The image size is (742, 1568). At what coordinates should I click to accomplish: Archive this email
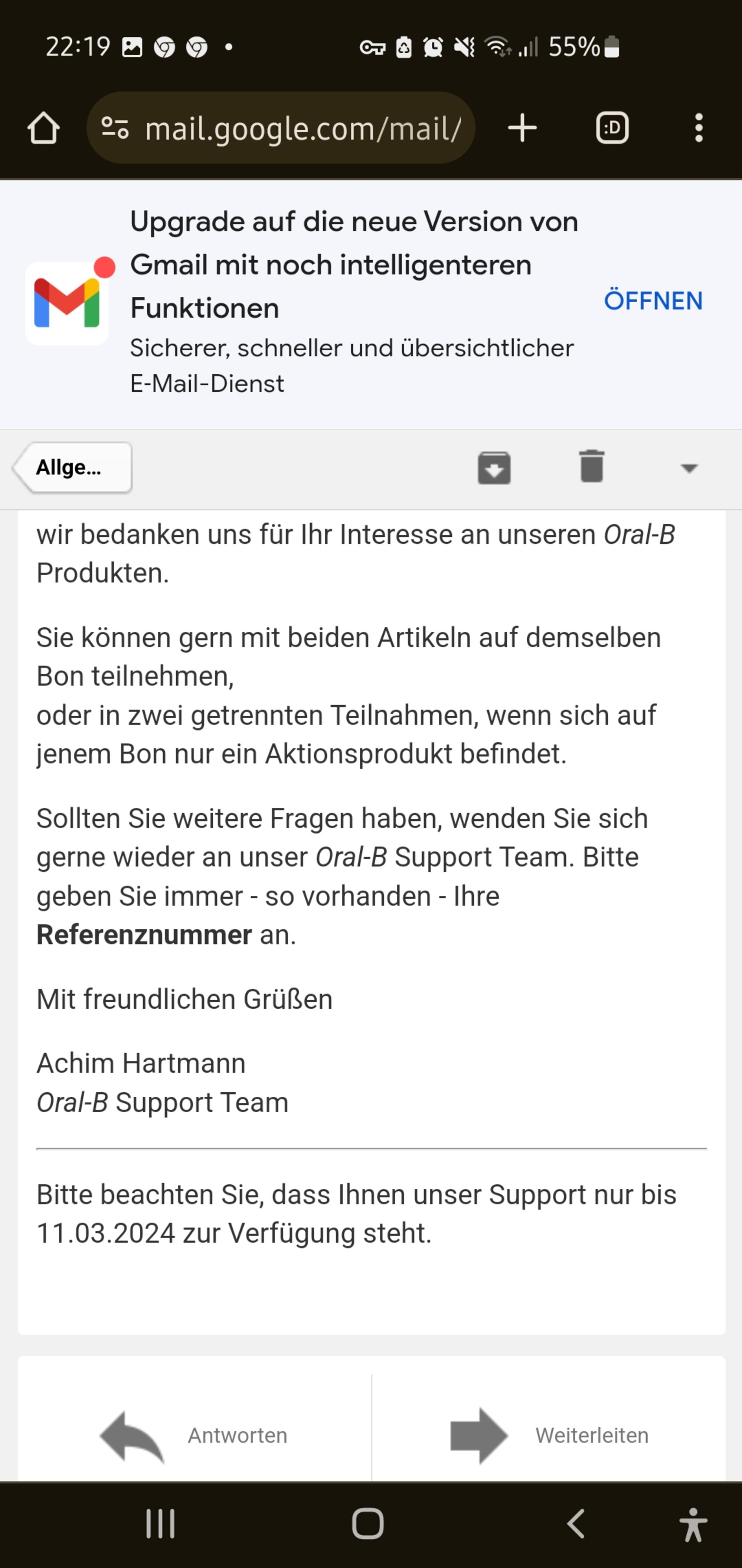coord(494,468)
